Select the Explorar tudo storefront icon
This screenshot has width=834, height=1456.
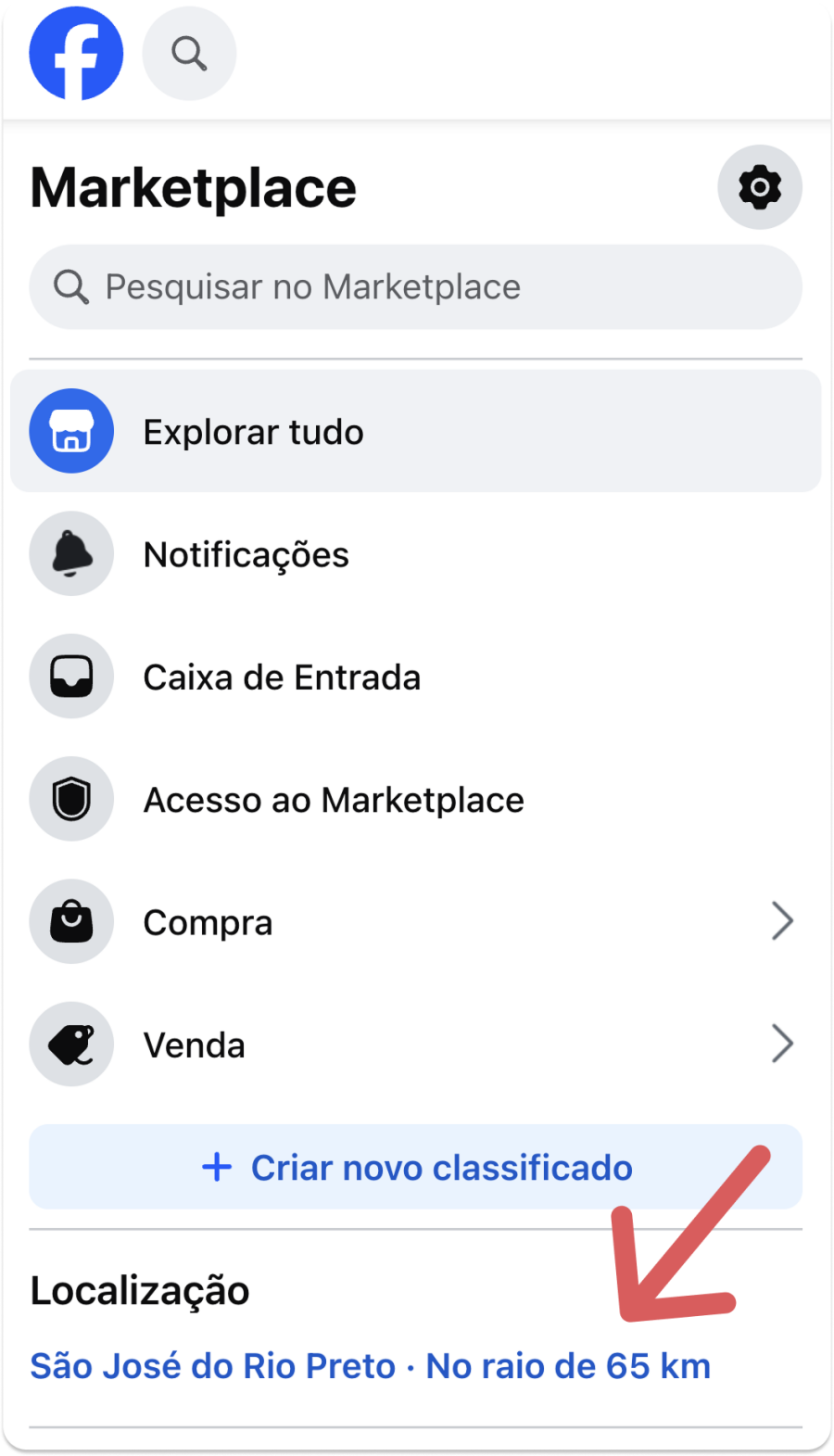coord(71,430)
